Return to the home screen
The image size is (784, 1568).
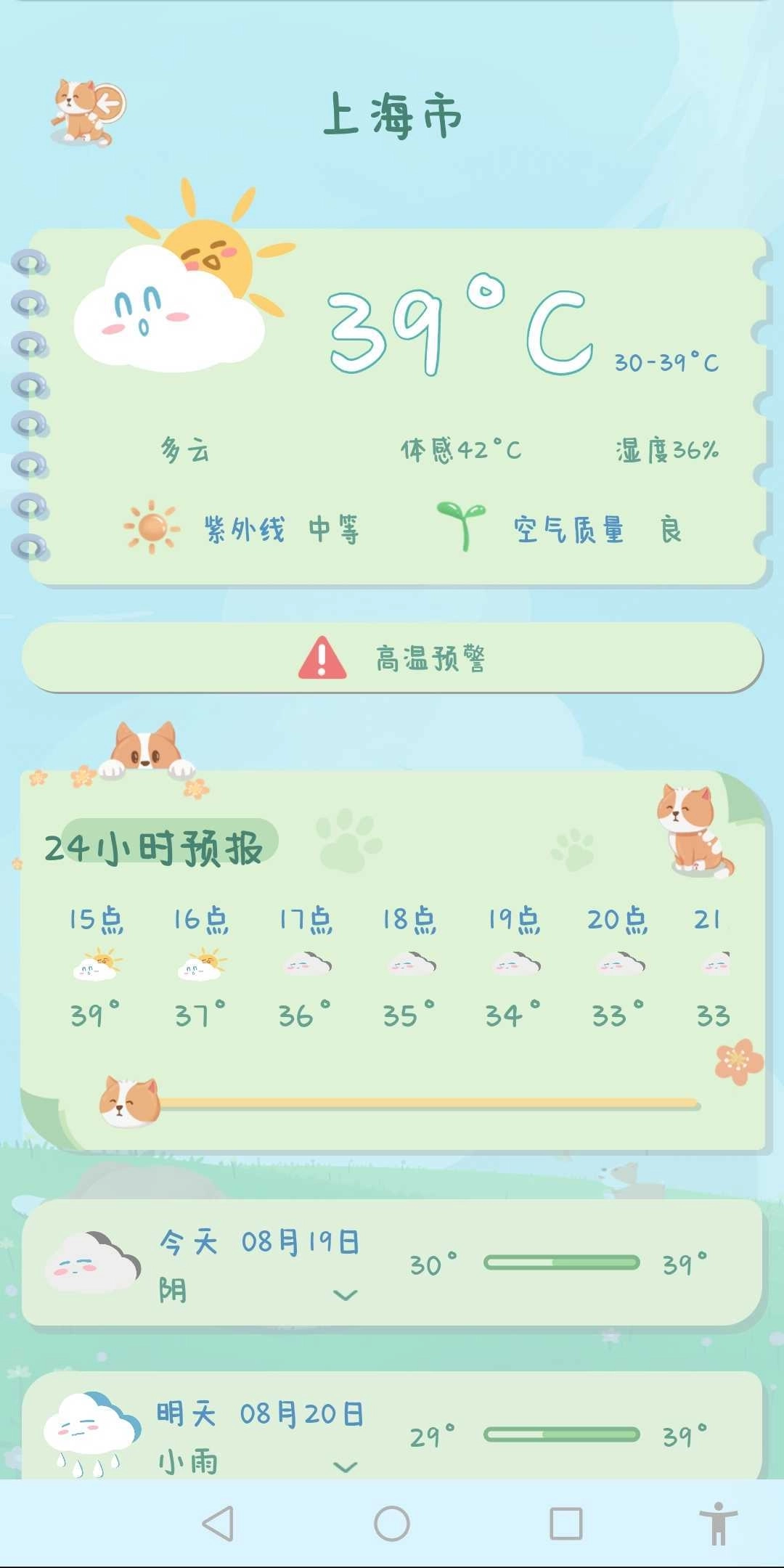coord(392,1523)
